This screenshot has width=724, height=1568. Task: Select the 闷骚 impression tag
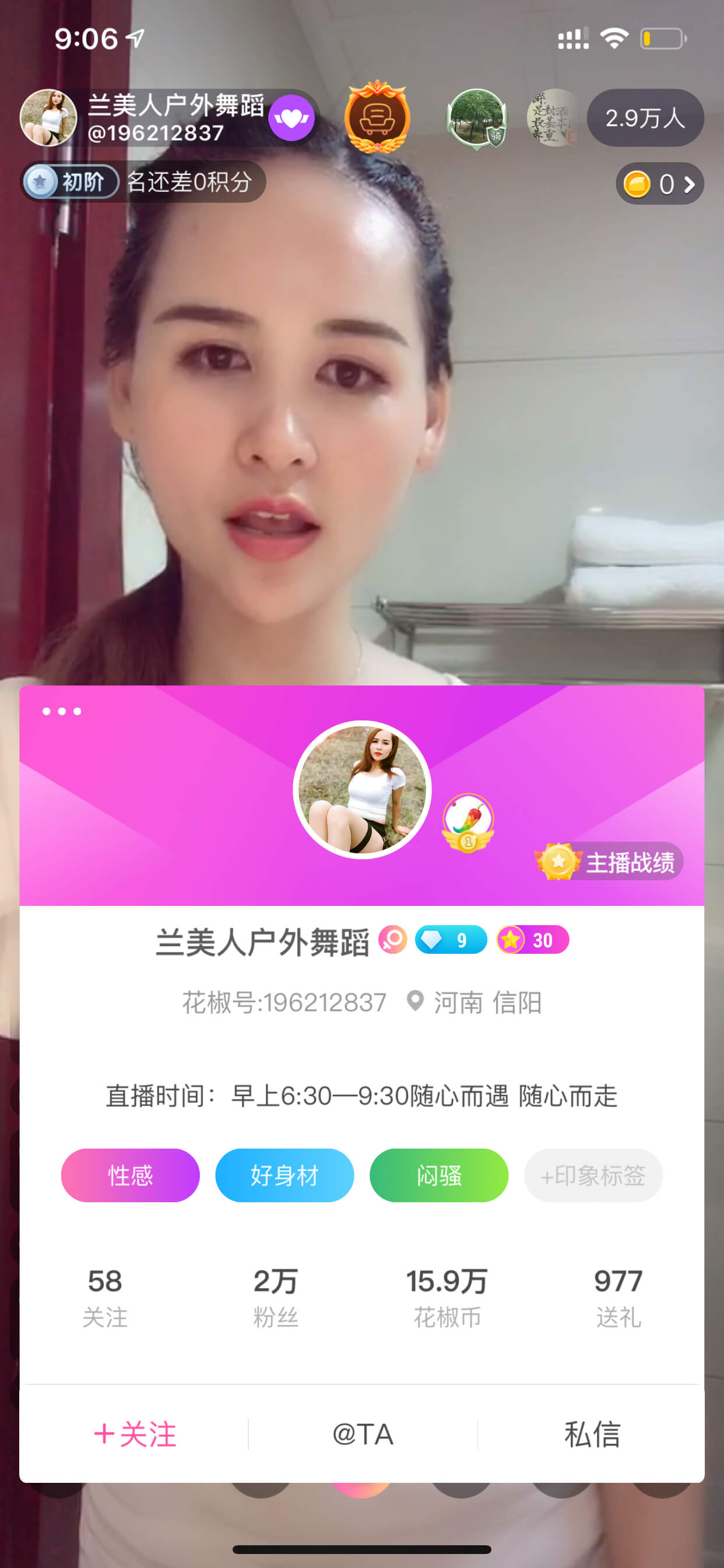pos(440,1175)
